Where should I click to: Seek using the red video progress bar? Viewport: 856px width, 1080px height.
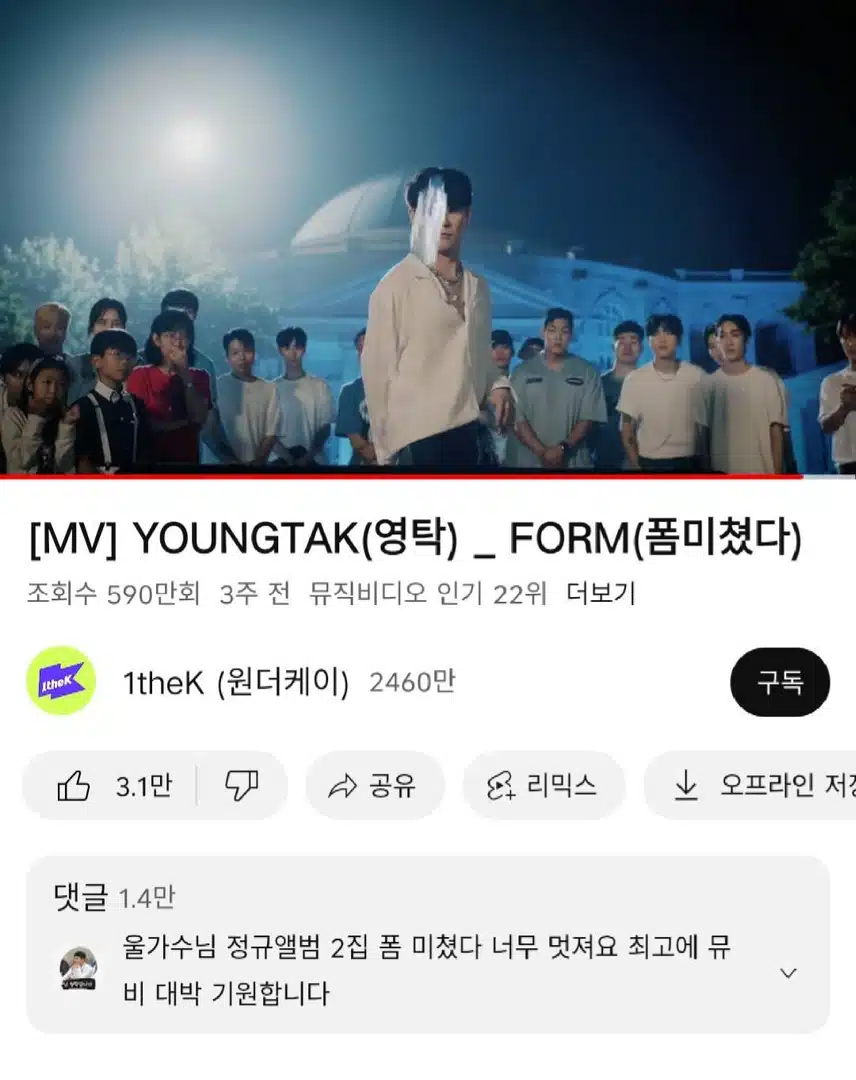pos(400,475)
